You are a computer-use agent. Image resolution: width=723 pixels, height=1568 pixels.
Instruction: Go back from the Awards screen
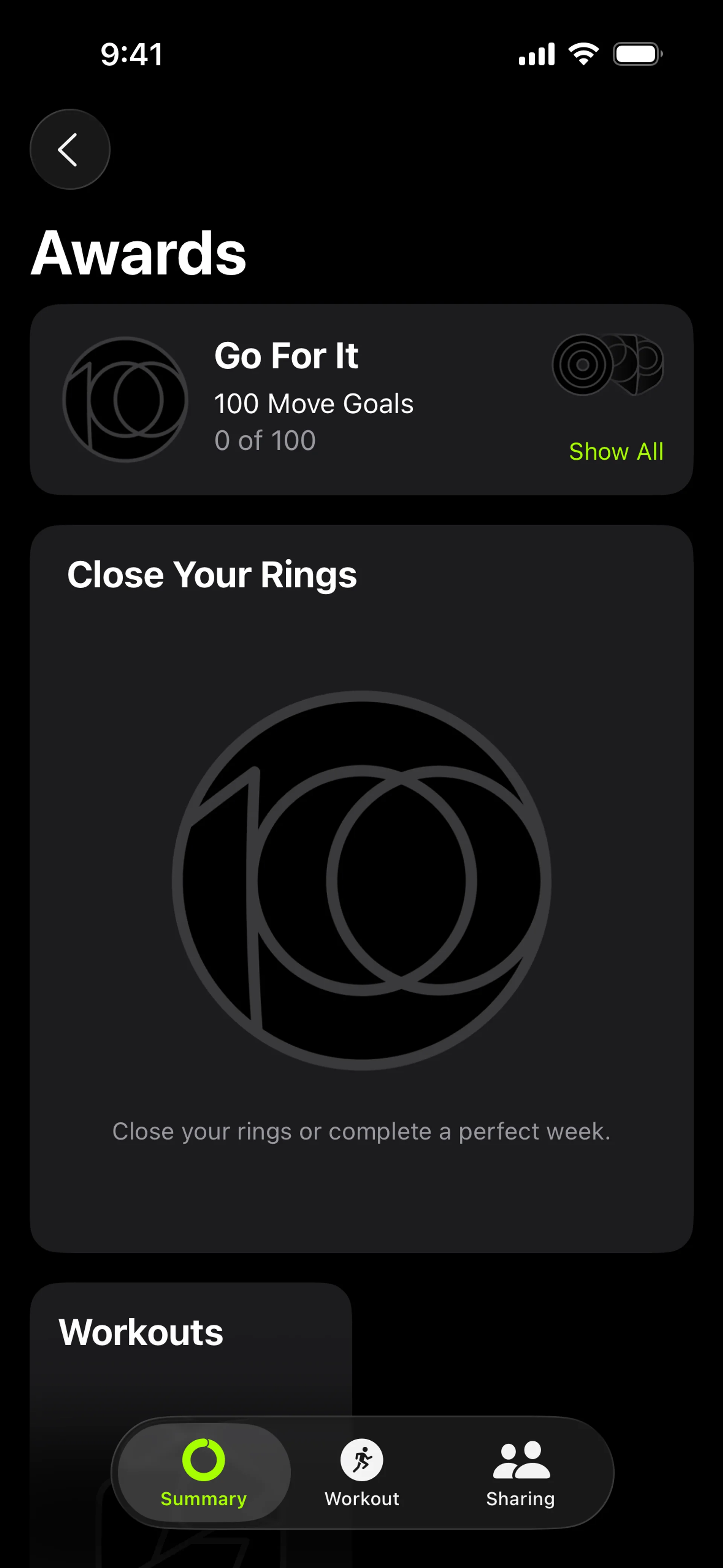(x=69, y=149)
